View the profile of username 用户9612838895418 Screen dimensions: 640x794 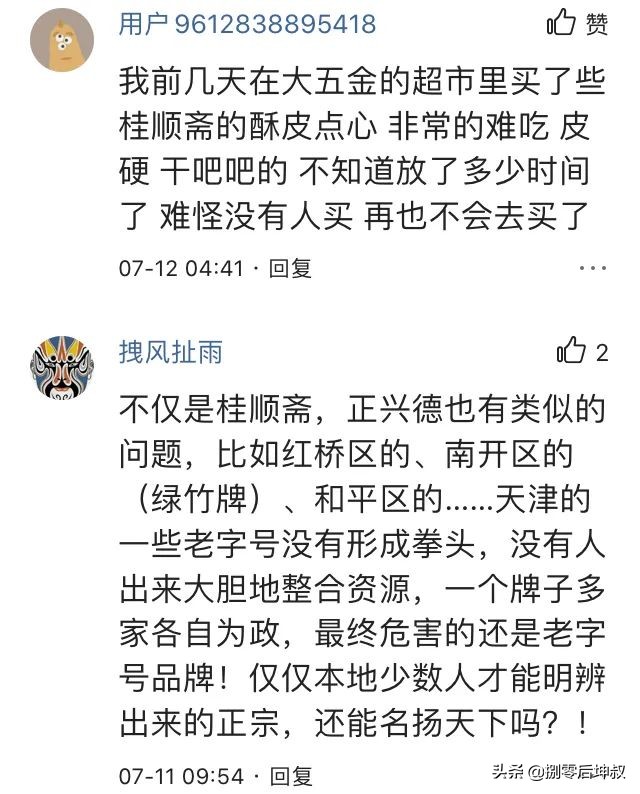tap(248, 24)
